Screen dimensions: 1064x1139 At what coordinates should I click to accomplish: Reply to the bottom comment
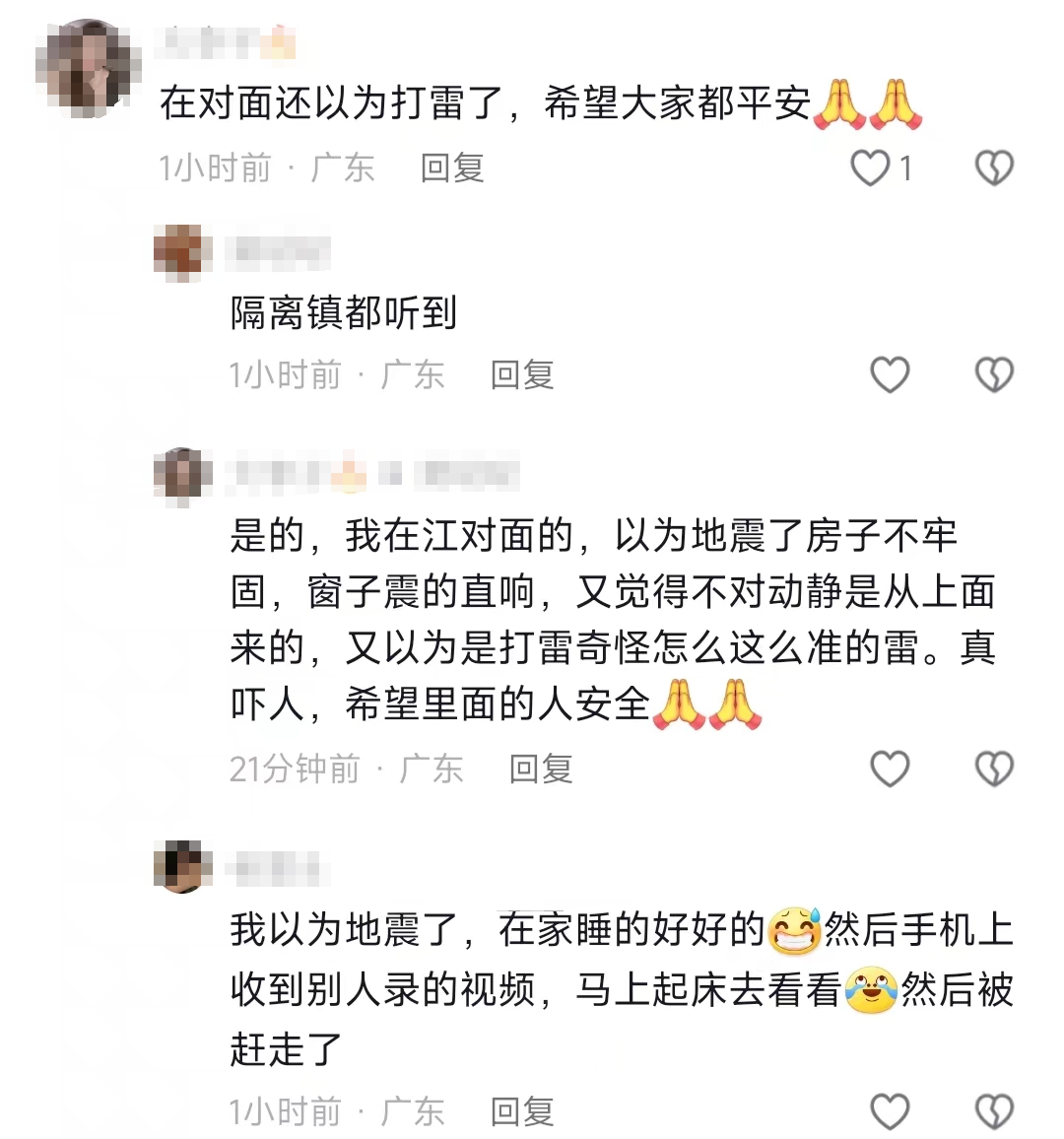click(523, 1110)
